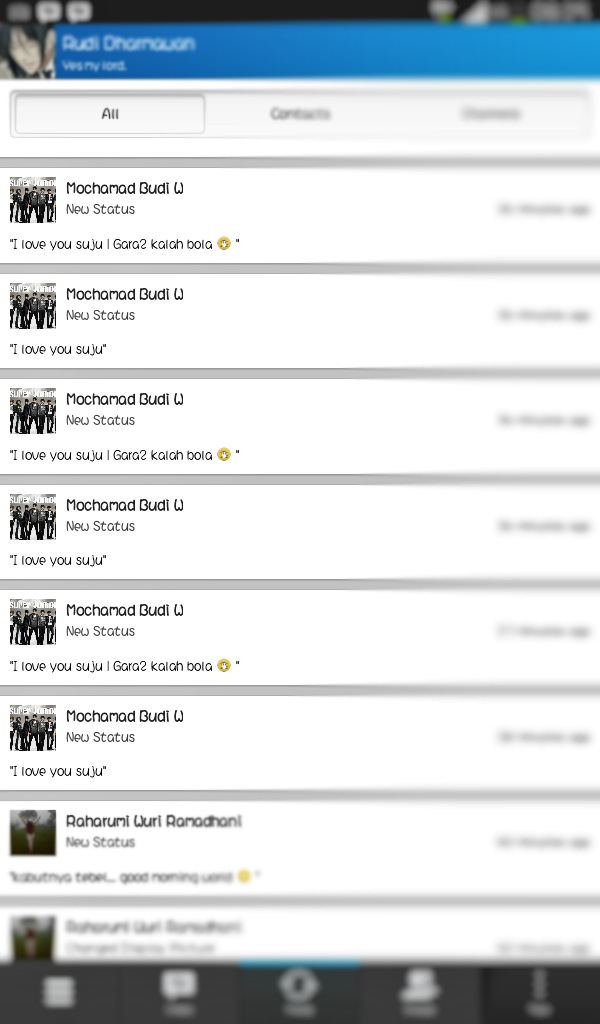600x1024 pixels.
Task: Open Raharumi's good morning world status
Action: [300, 847]
